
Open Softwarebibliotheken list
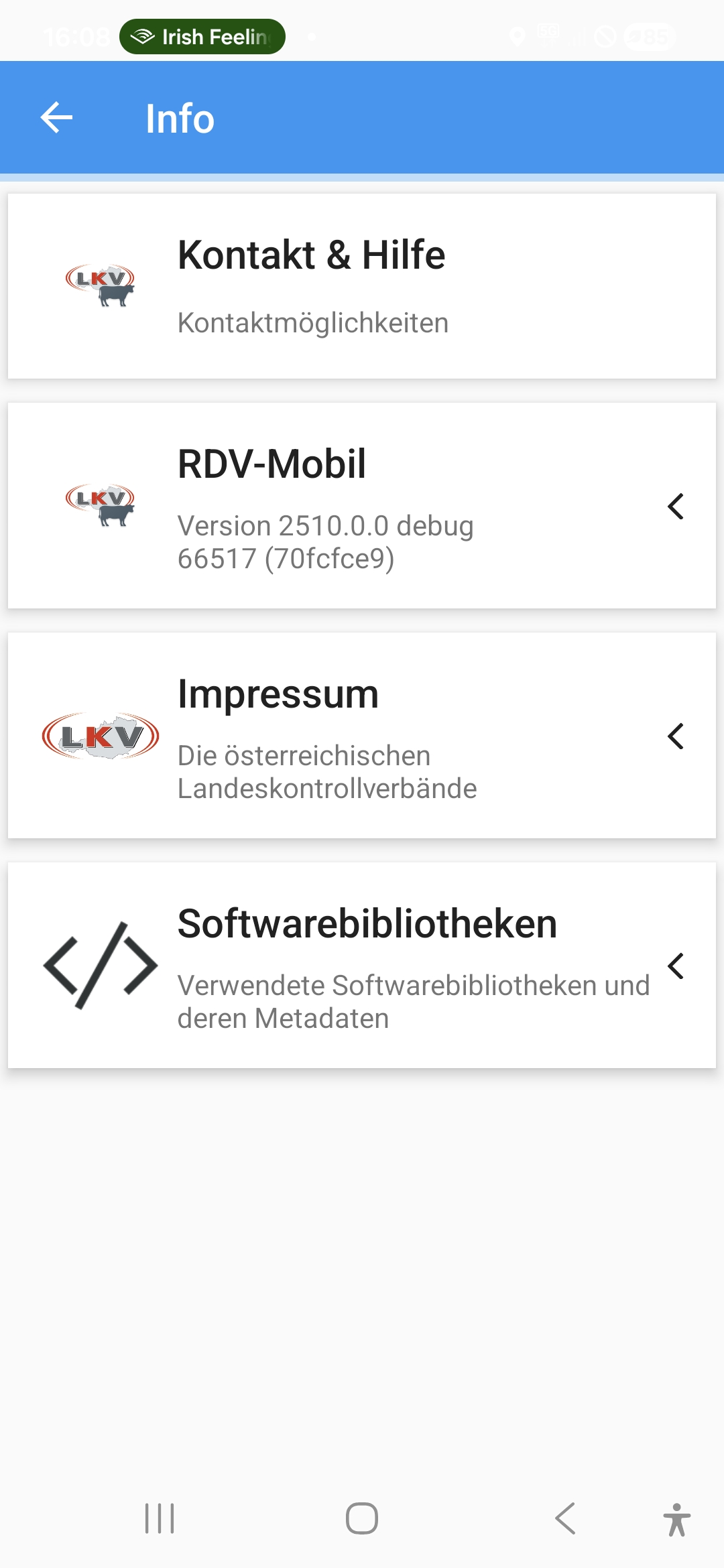362,966
